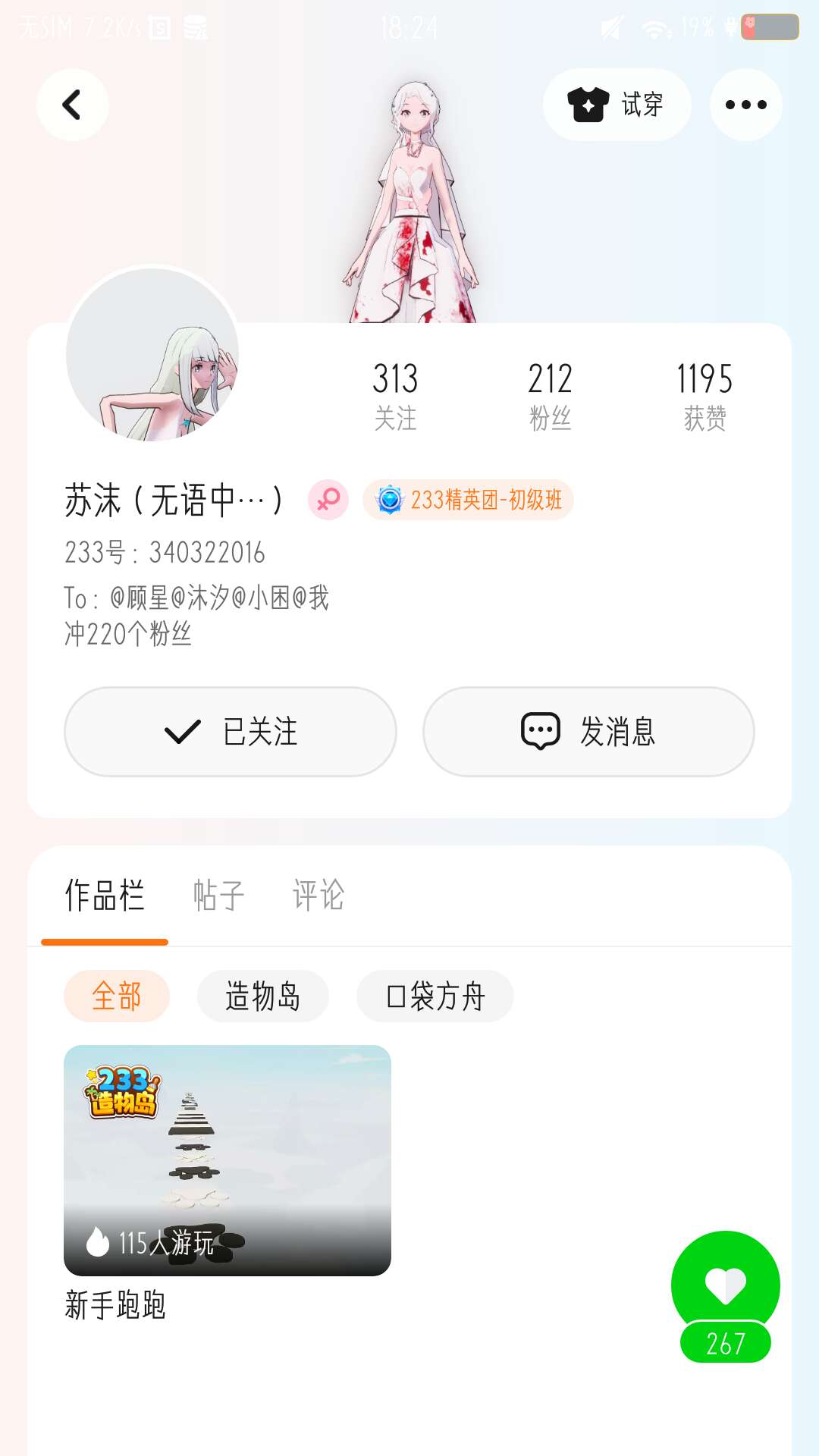Open the 233精英团-初级班 badge
Viewport: 819px width, 1456px height.
point(468,500)
